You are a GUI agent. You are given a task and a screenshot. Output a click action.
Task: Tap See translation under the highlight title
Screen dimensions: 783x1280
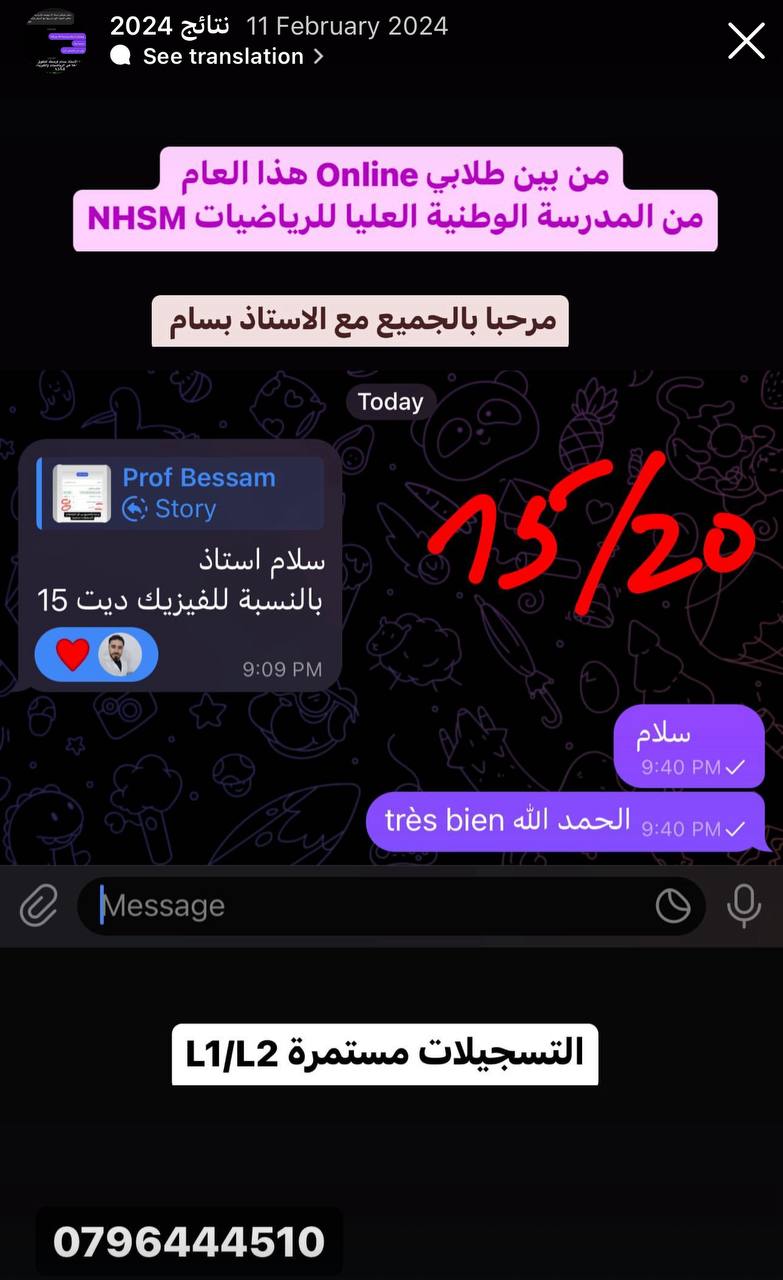pyautogui.click(x=222, y=57)
